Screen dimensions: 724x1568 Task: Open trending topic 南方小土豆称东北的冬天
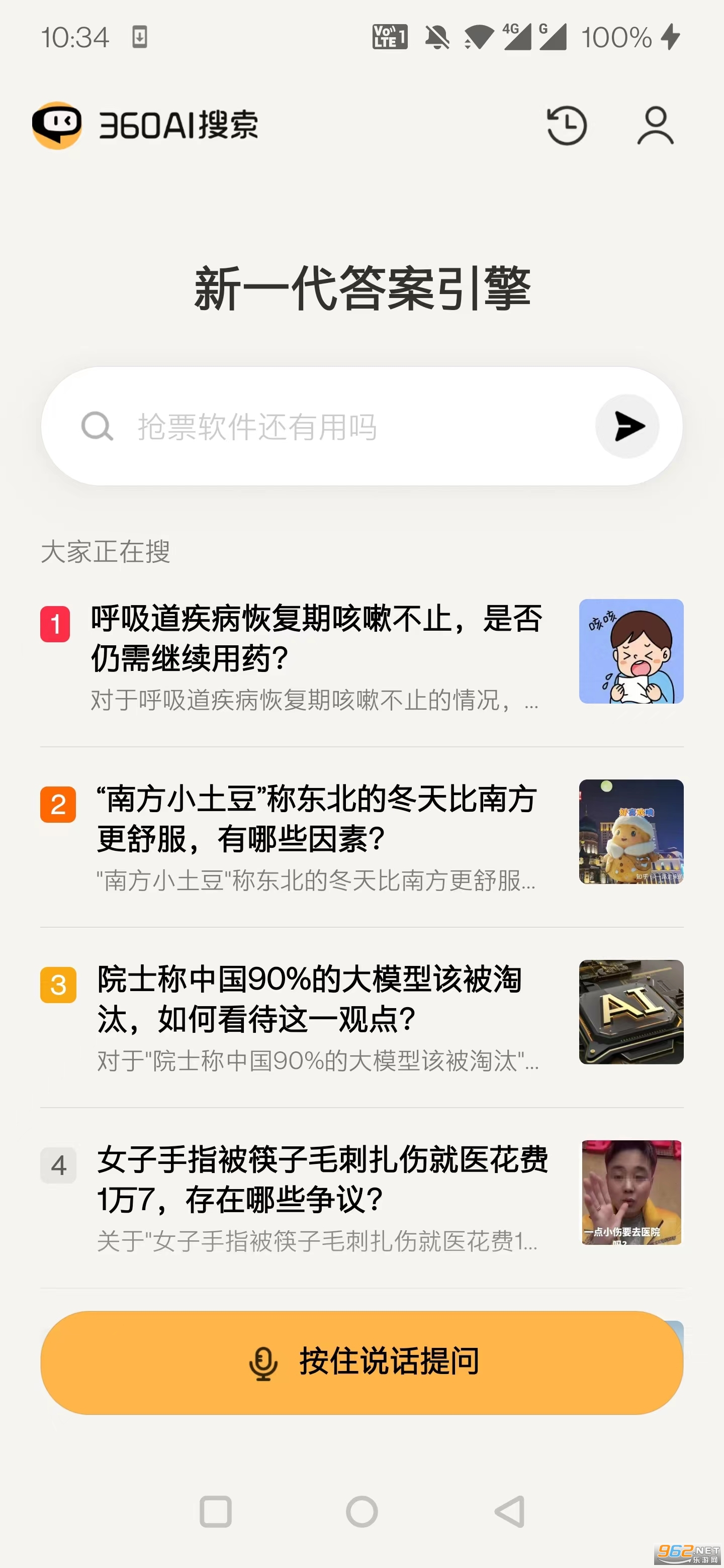(317, 819)
